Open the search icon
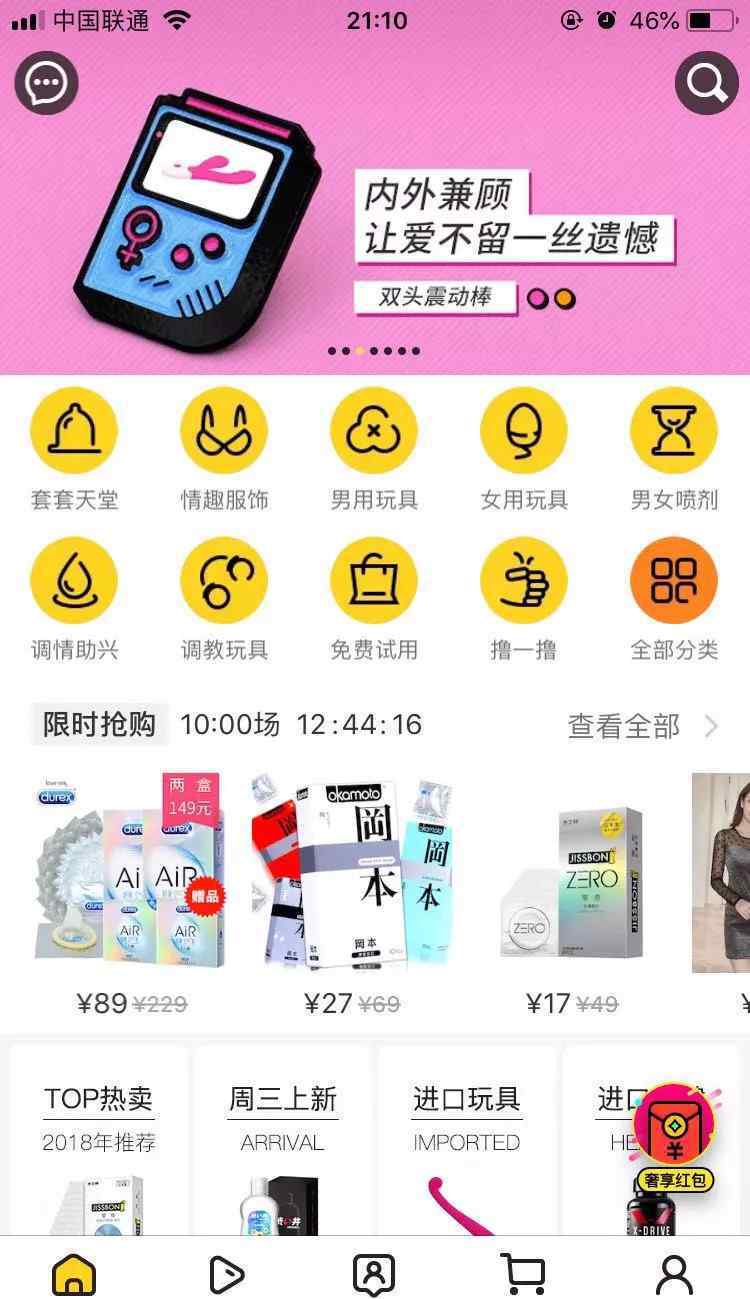This screenshot has width=750, height=1299. point(706,83)
